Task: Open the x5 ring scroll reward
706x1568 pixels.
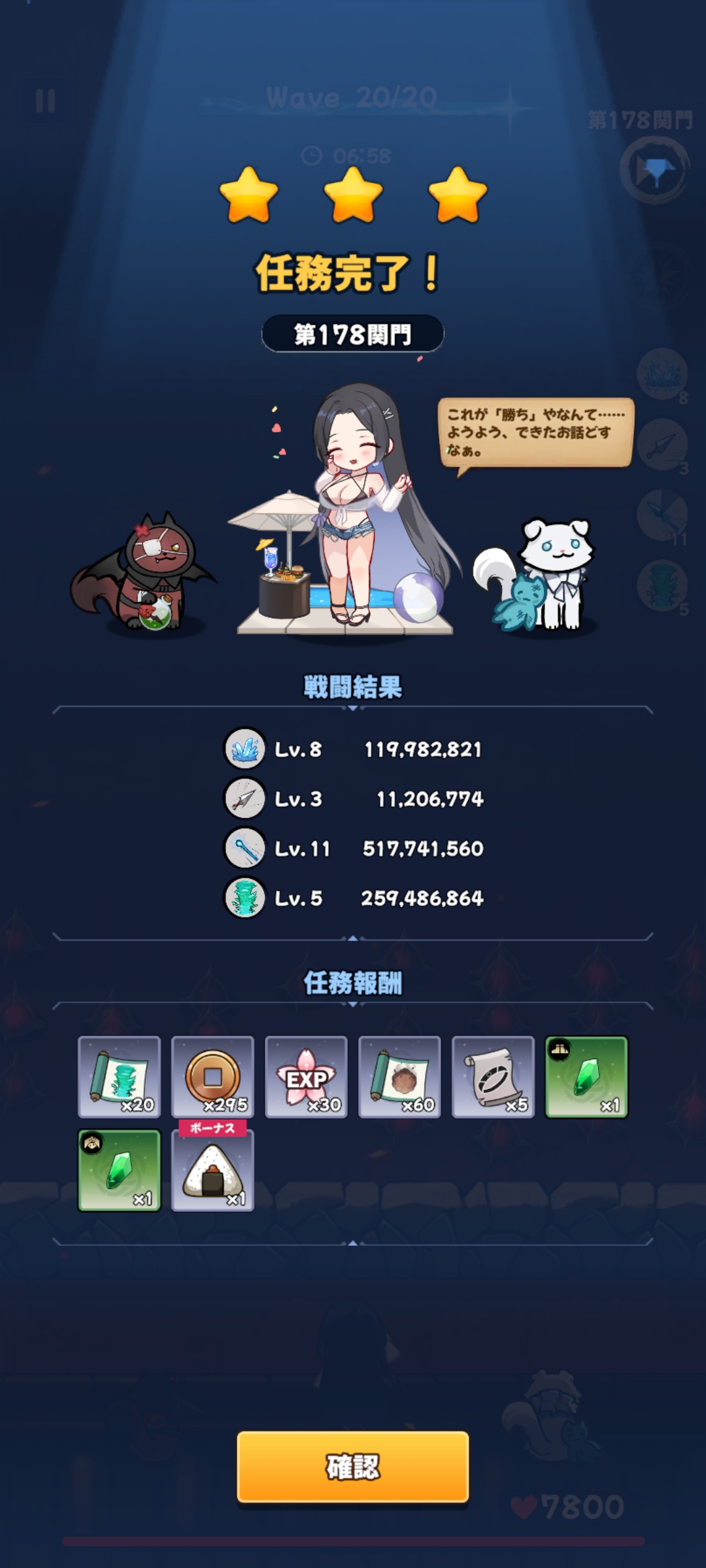Action: [493, 1077]
